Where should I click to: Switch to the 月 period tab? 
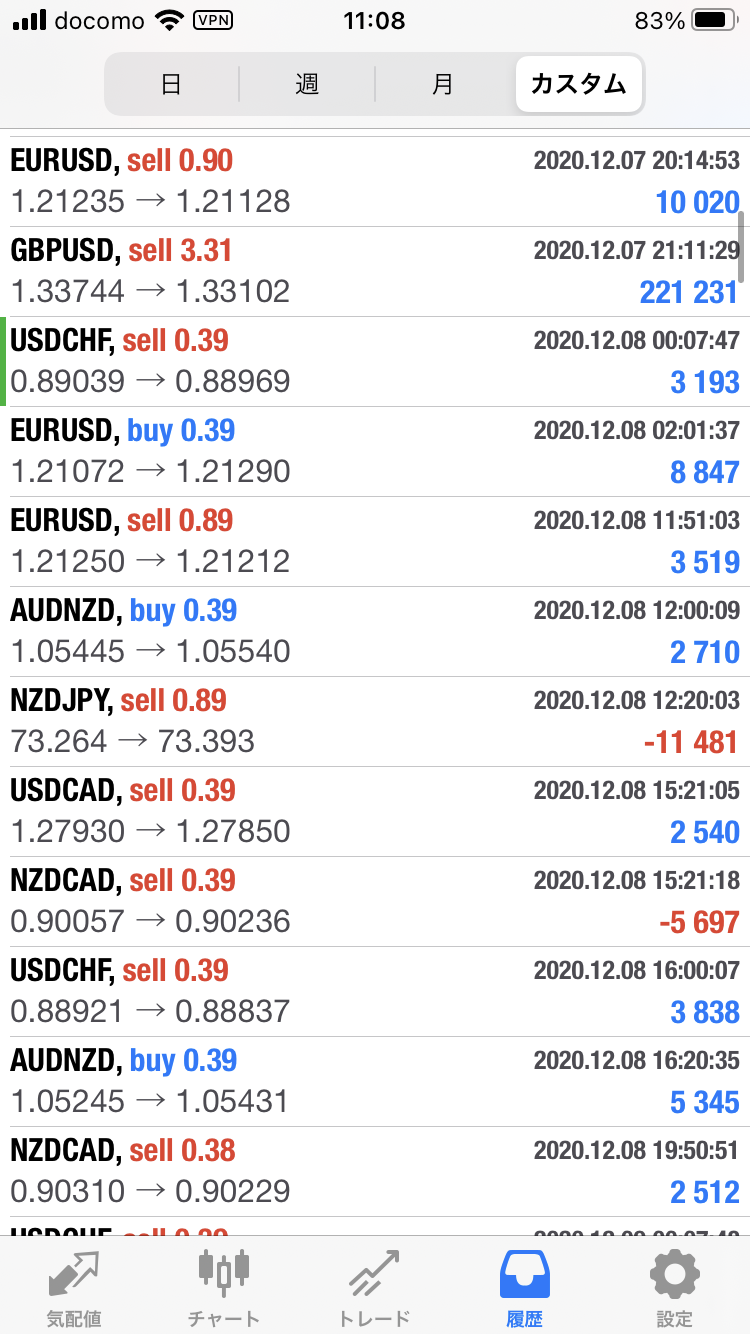click(x=443, y=84)
